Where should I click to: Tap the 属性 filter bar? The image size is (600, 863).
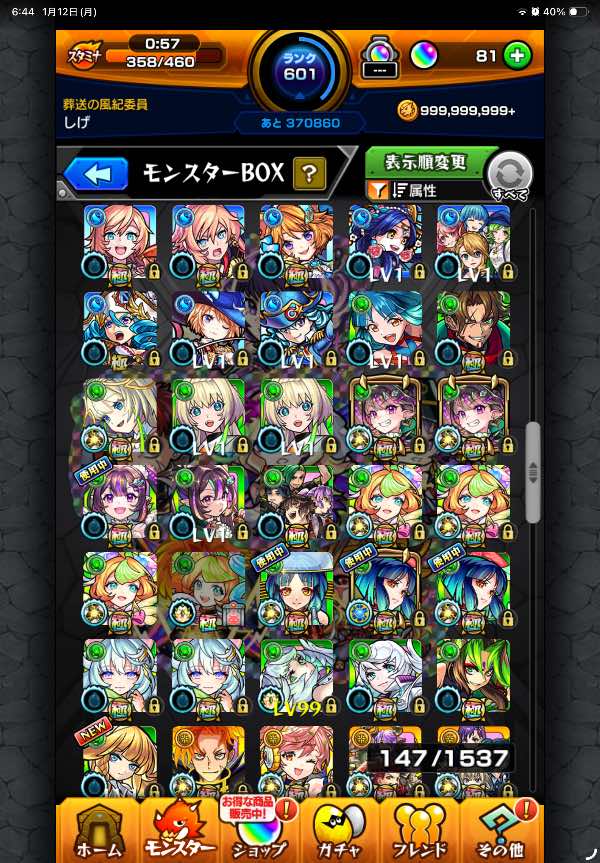tap(425, 190)
